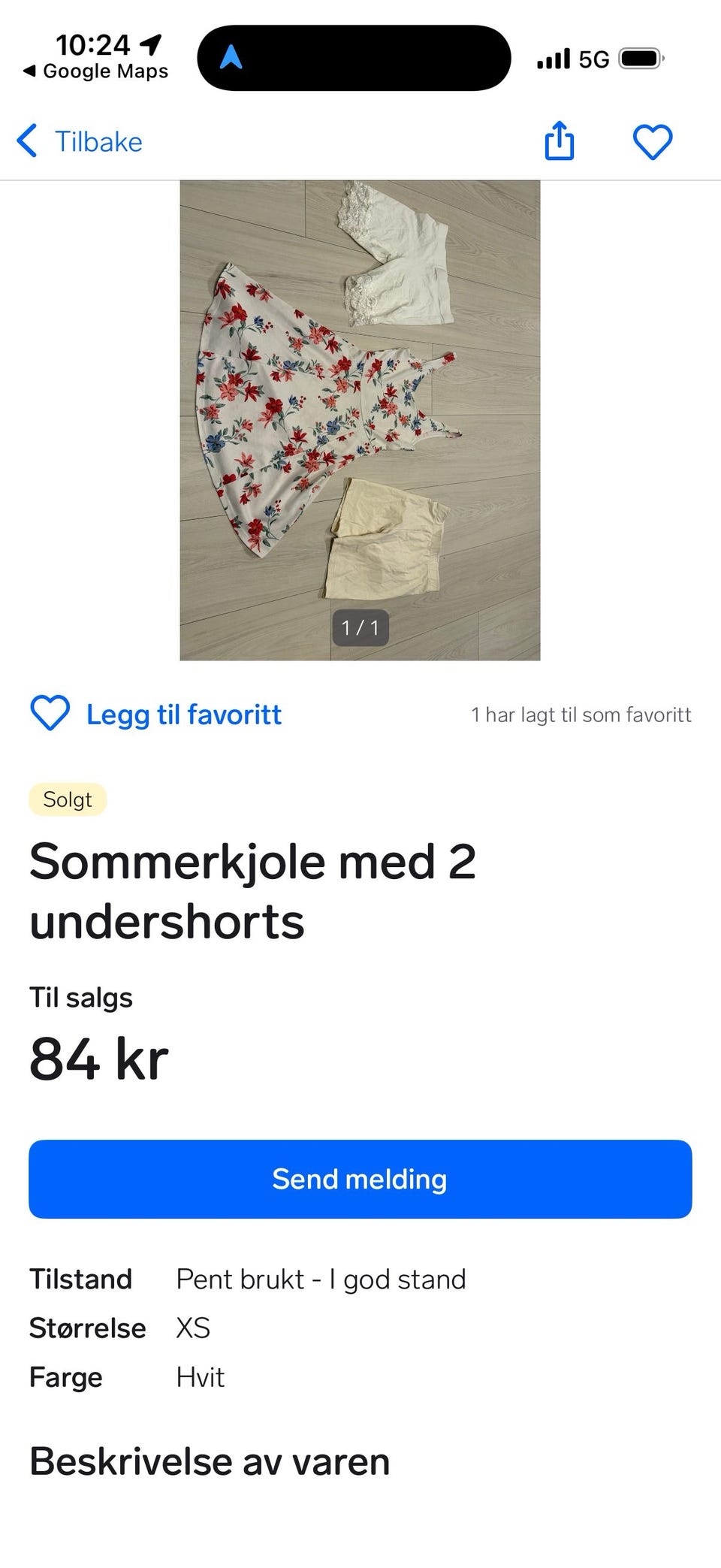Tap the heart icon in the top bar
721x1568 pixels.
[x=652, y=142]
